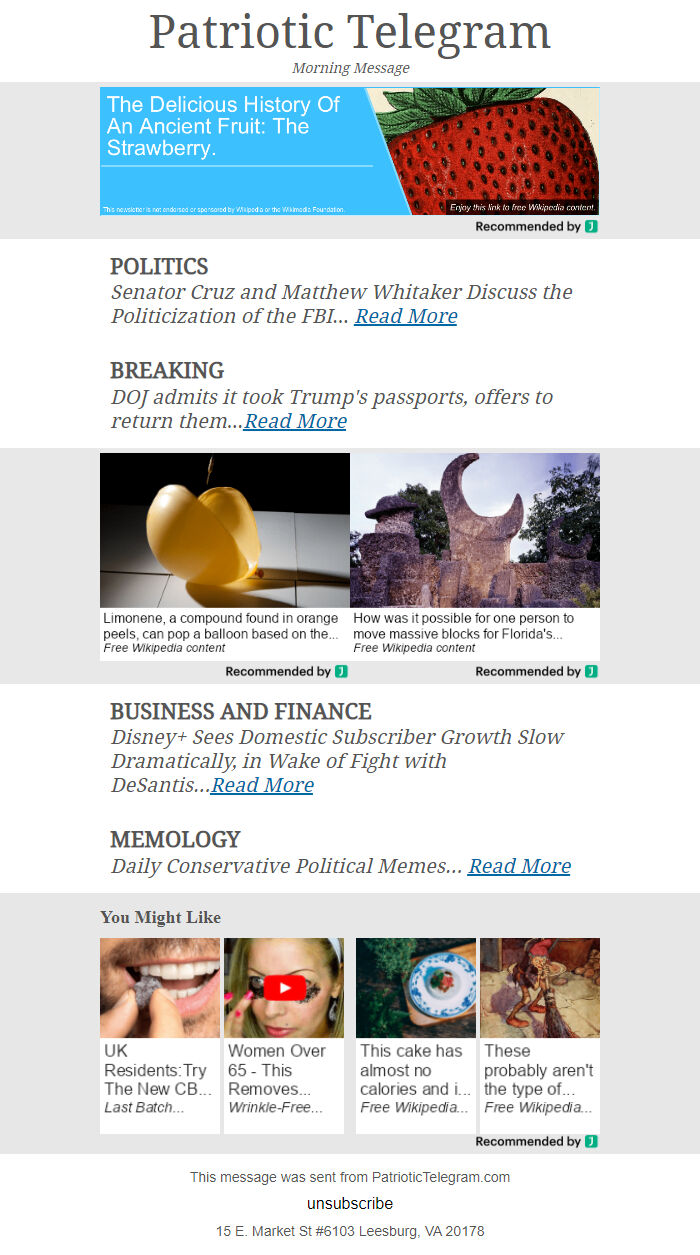This screenshot has width=700, height=1255.
Task: Open the UK Residents CB card
Action: (x=160, y=1034)
